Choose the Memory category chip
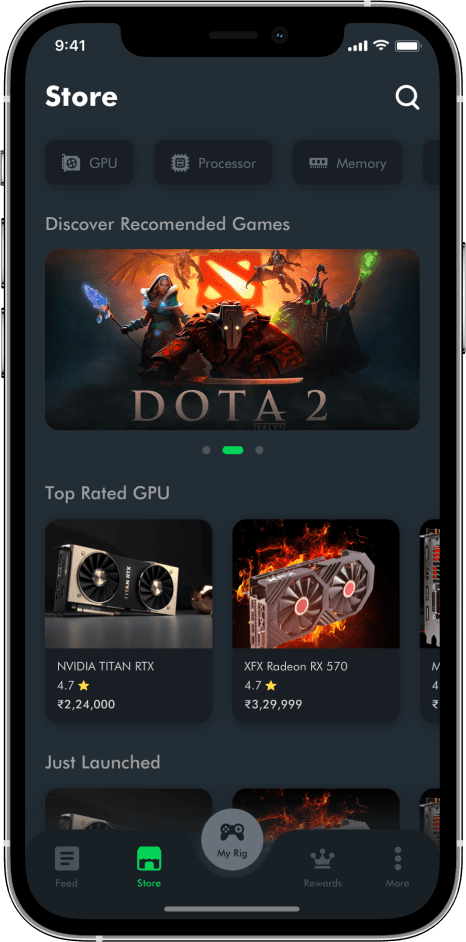The width and height of the screenshot is (466, 942). pos(347,163)
